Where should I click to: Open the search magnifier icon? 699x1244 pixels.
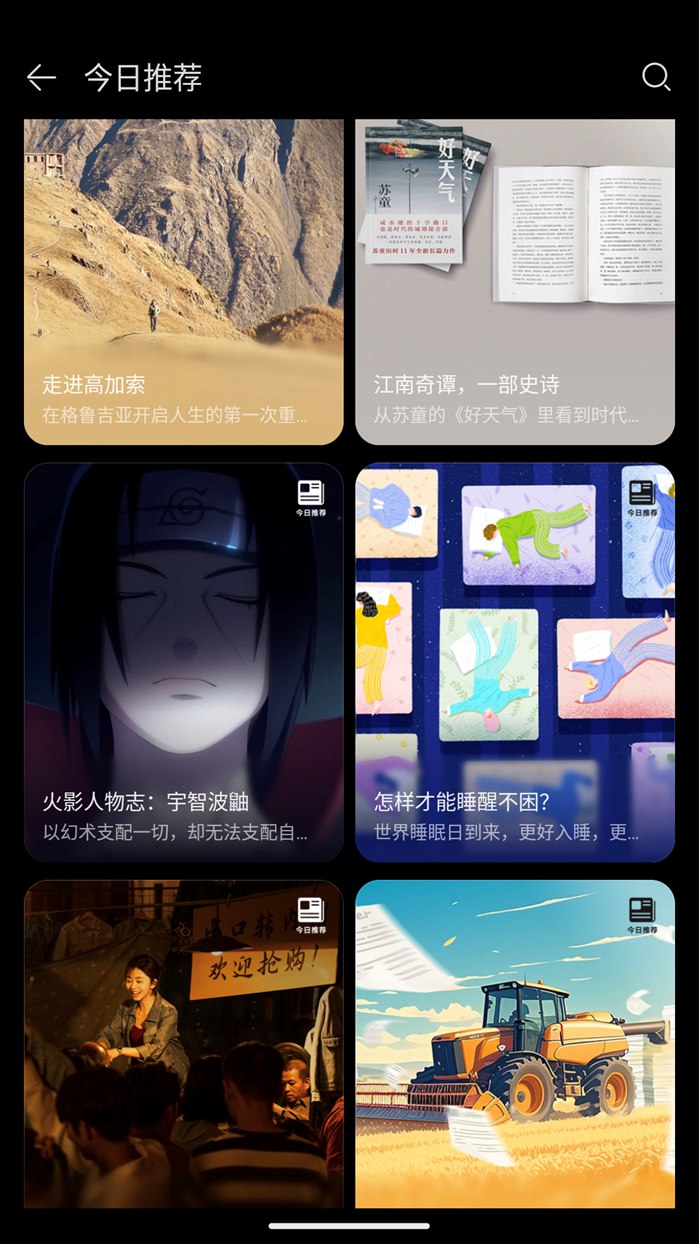coord(656,78)
